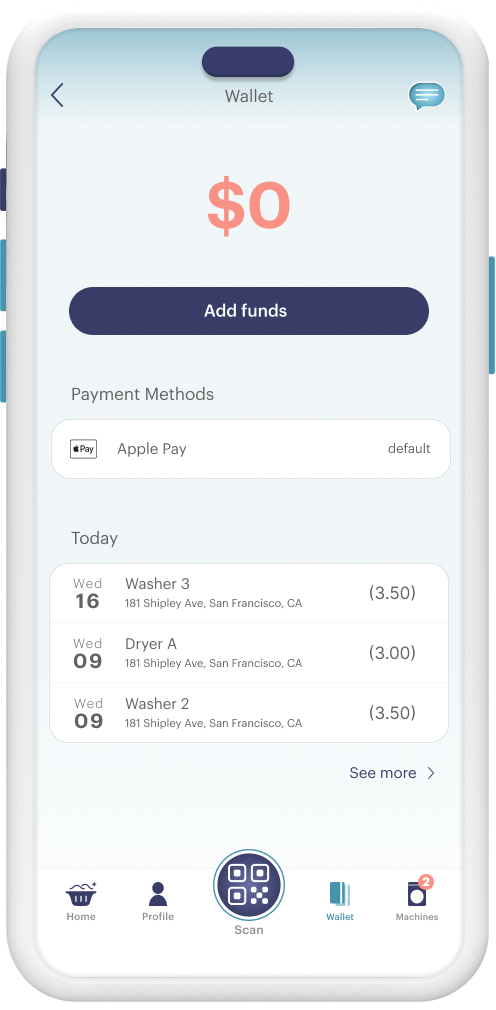Open the Washer 2 transaction
Image resolution: width=496 pixels, height=1010 pixels.
click(249, 713)
